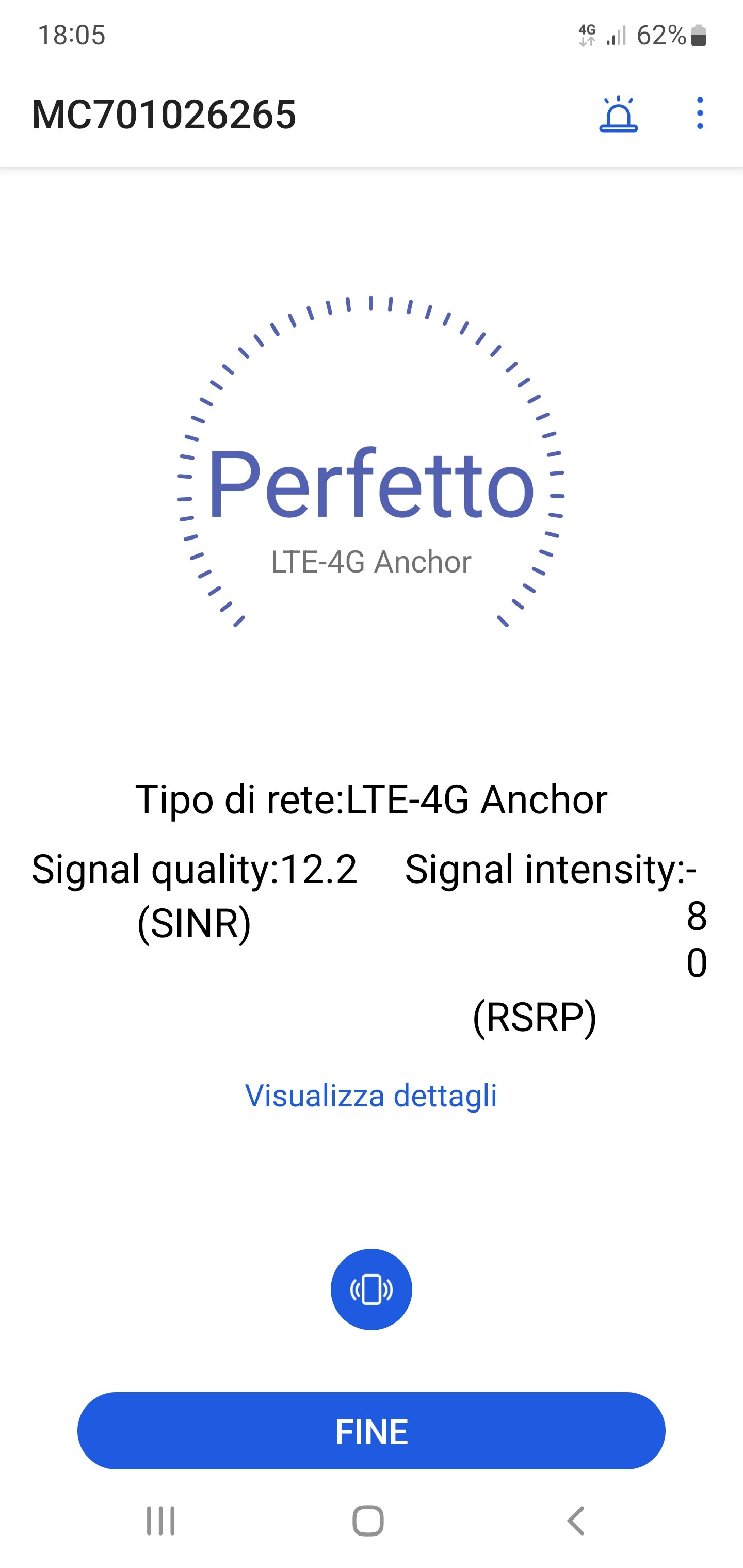Open the alarm siren icon

click(x=618, y=114)
